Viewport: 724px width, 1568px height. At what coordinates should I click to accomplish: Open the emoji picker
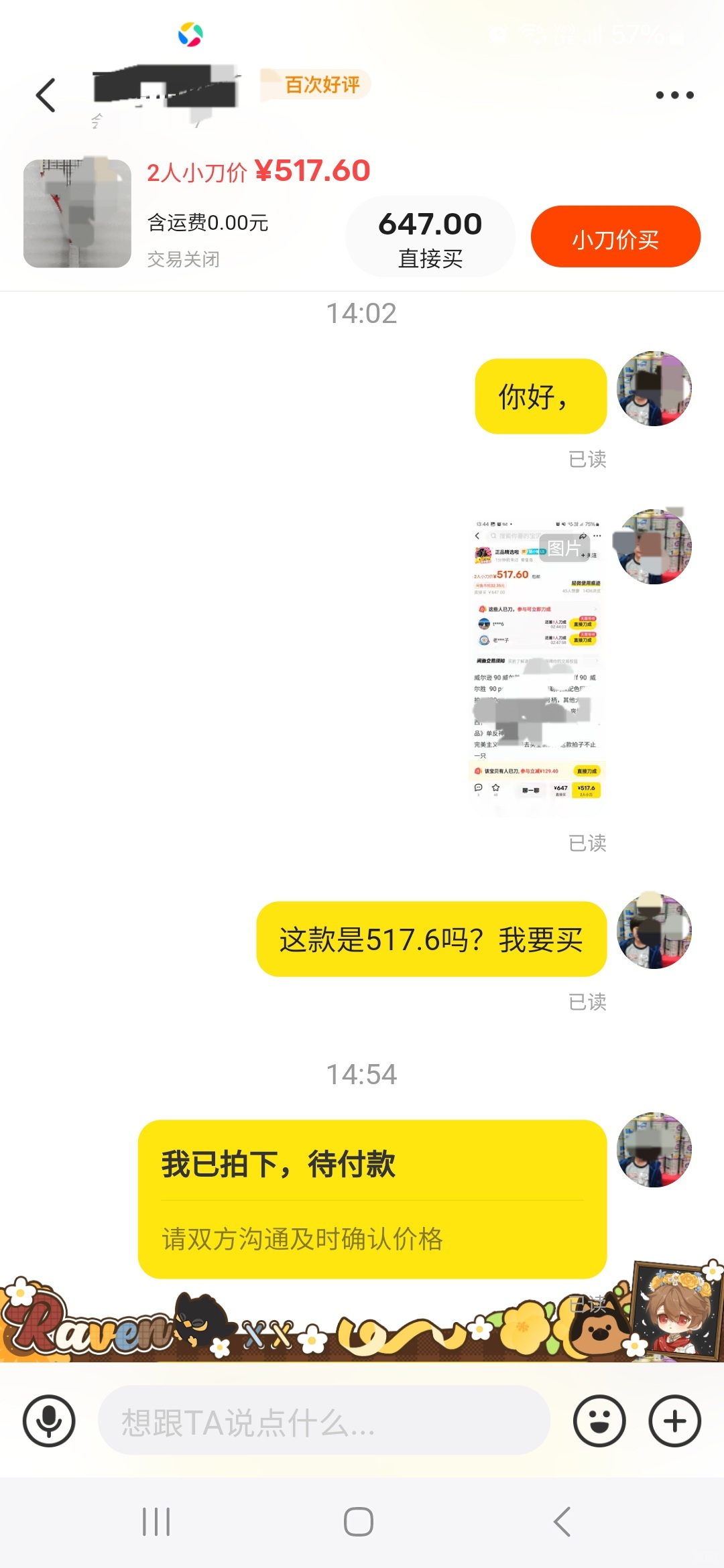(599, 1421)
